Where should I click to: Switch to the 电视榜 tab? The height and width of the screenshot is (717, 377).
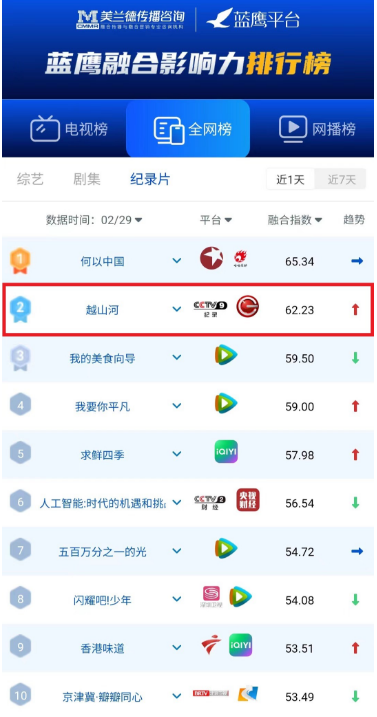click(69, 129)
